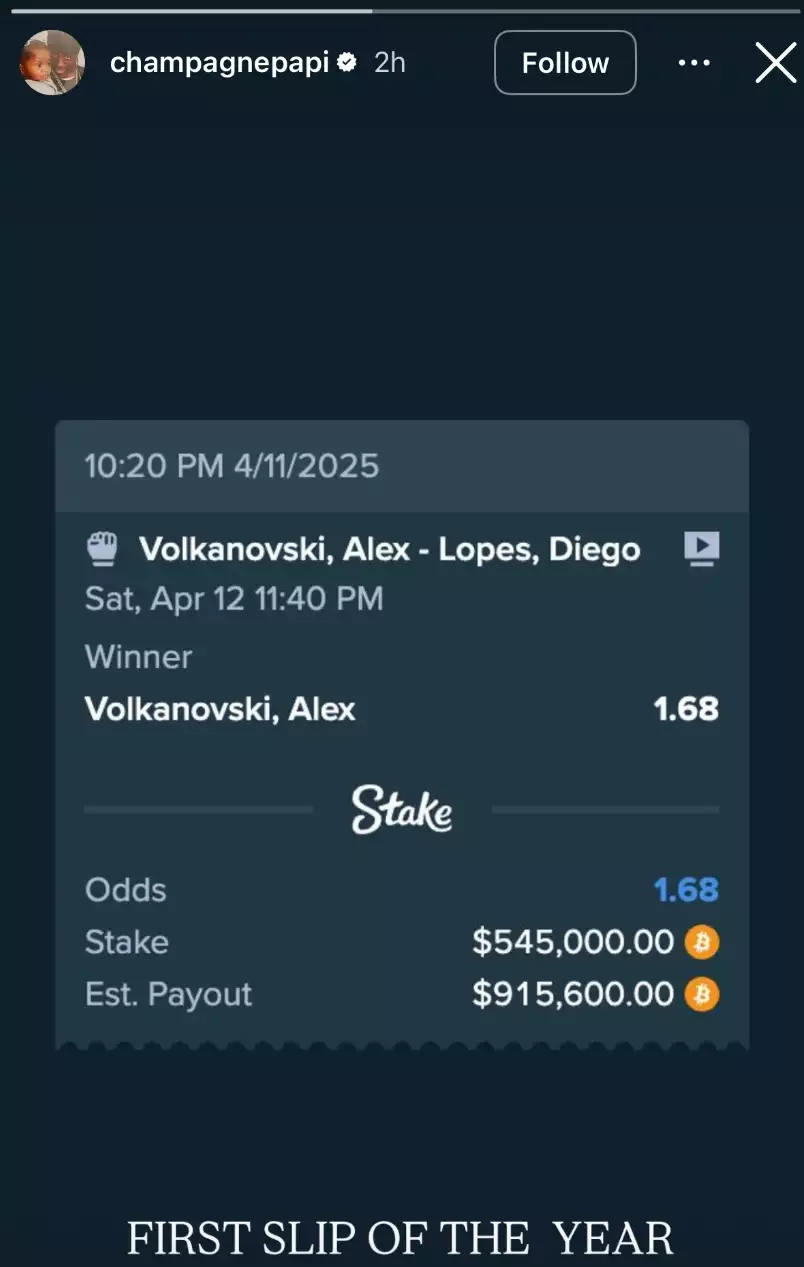Open champagnepapi's profile picture

click(53, 62)
